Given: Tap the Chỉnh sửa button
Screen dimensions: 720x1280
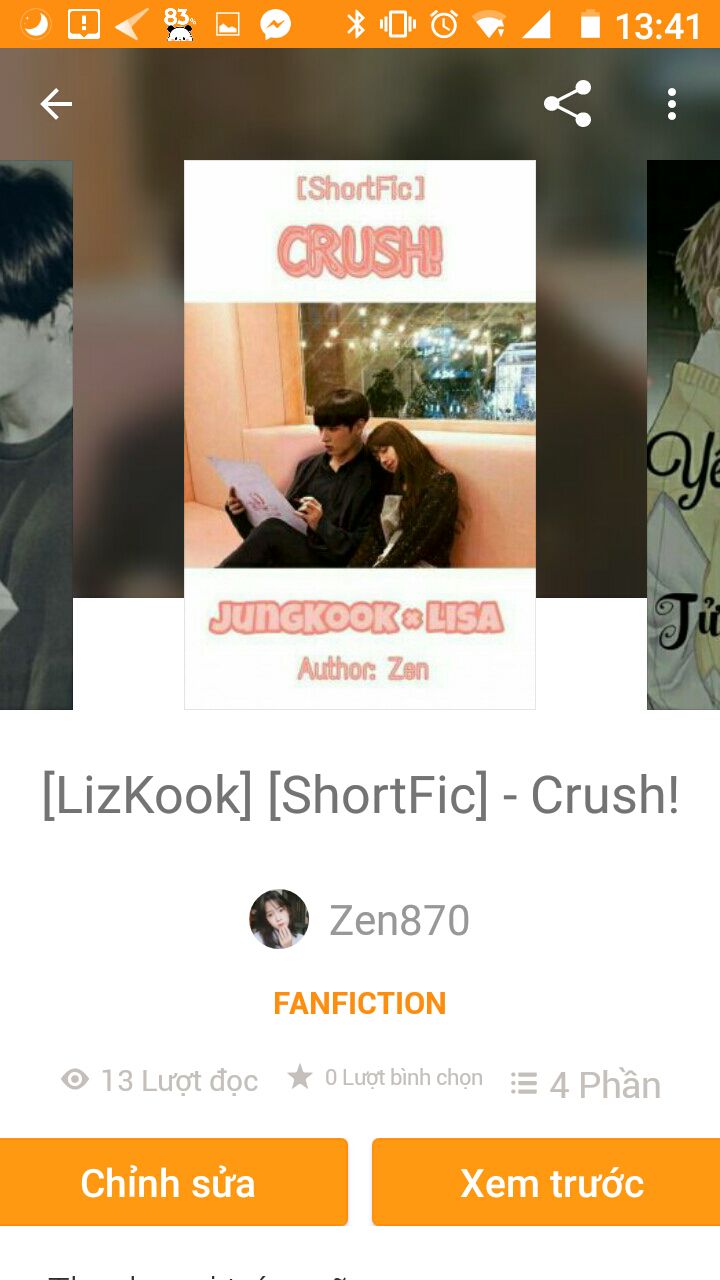Looking at the screenshot, I should 169,1182.
